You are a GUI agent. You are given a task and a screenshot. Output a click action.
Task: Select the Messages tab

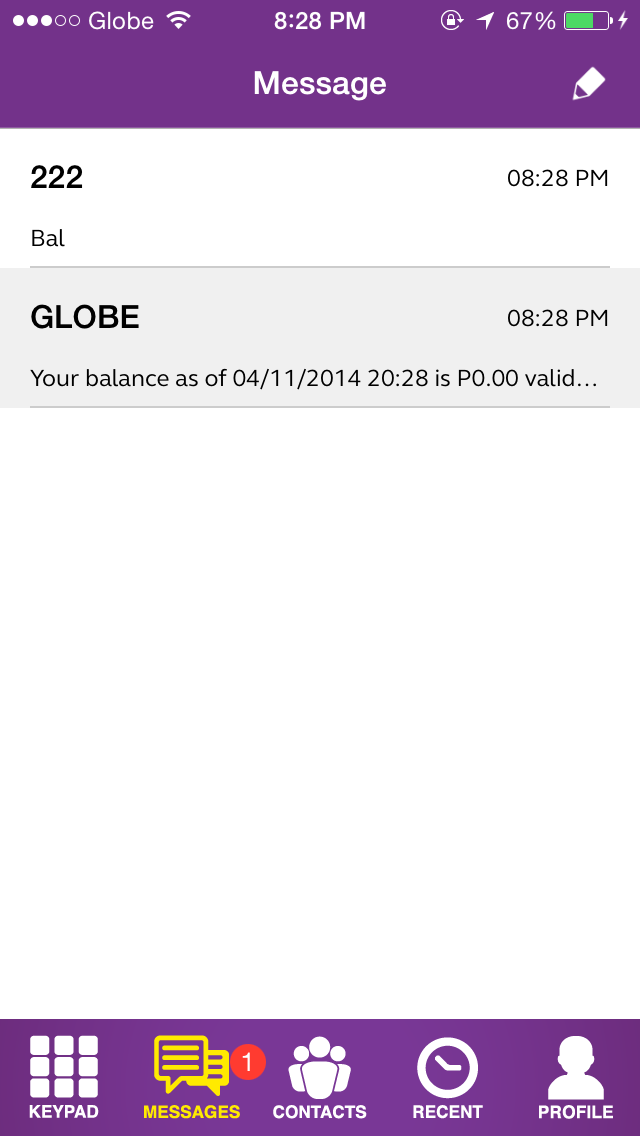click(192, 1077)
